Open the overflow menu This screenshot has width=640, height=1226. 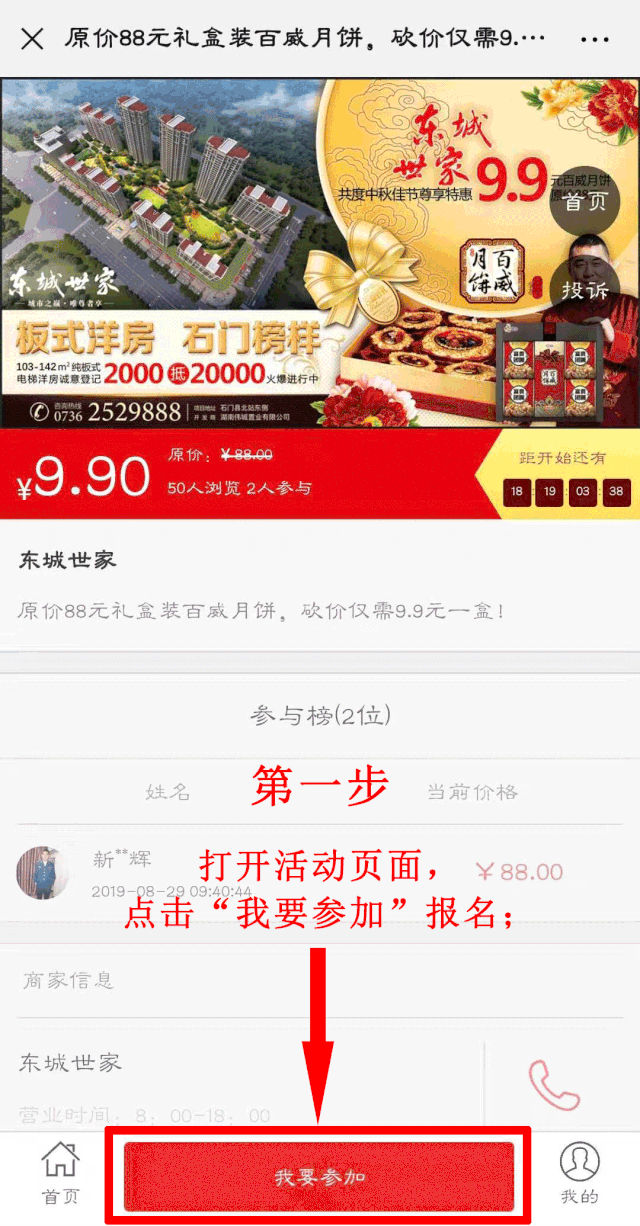tap(594, 40)
